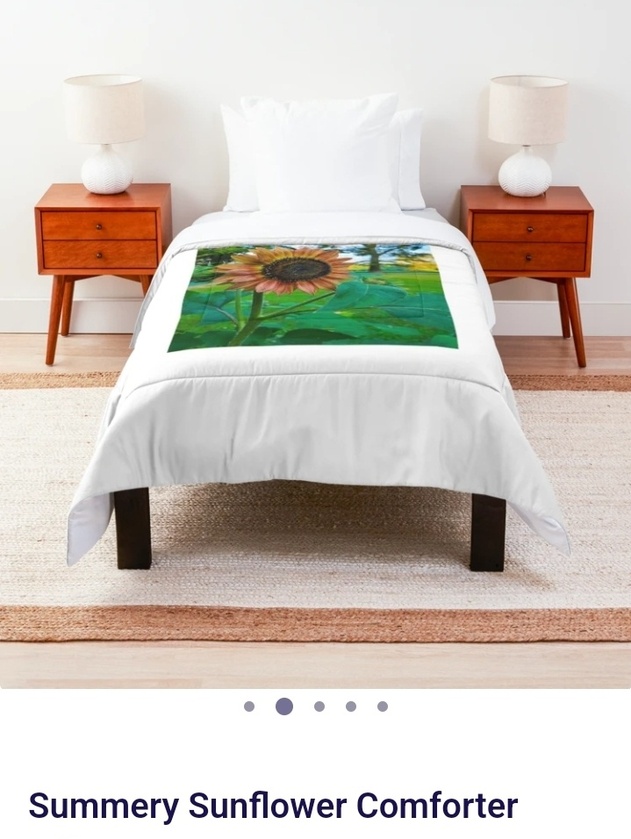
Task: Go to the fourth carousel image dot
Action: point(351,706)
